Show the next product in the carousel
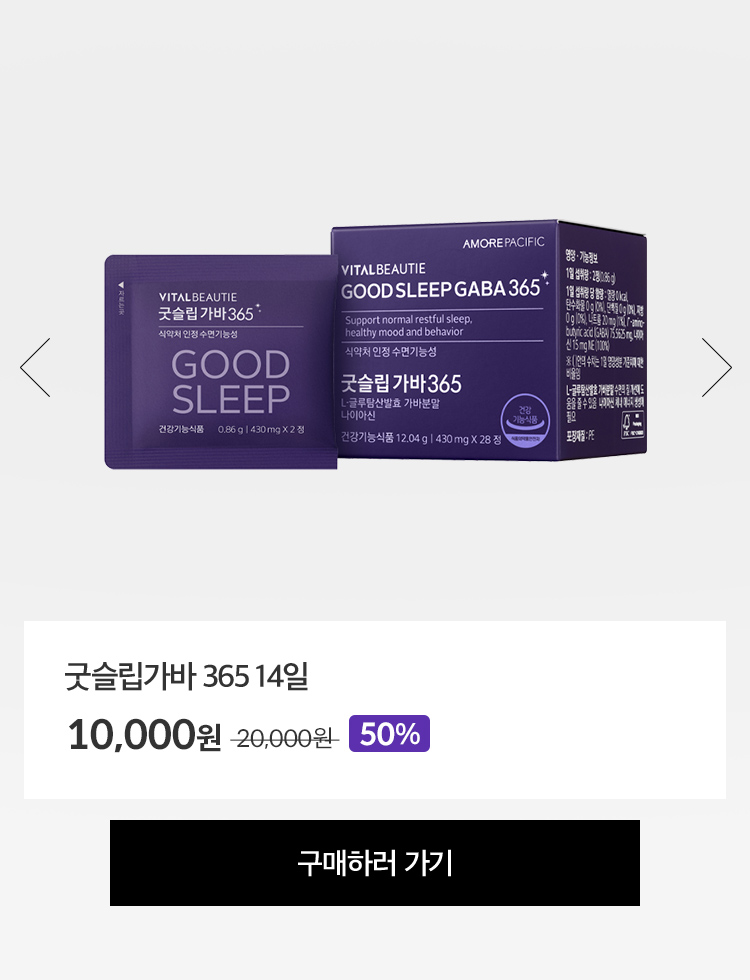The height and width of the screenshot is (980, 750). [716, 367]
